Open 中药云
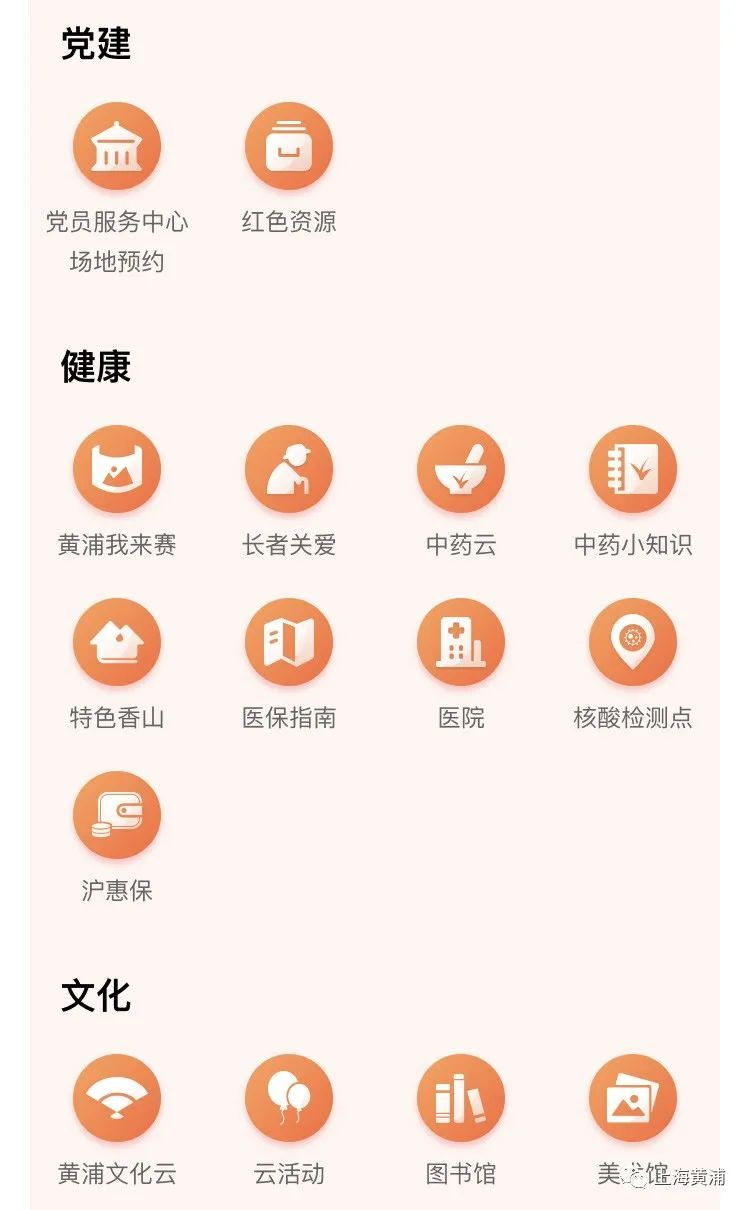 coord(461,470)
